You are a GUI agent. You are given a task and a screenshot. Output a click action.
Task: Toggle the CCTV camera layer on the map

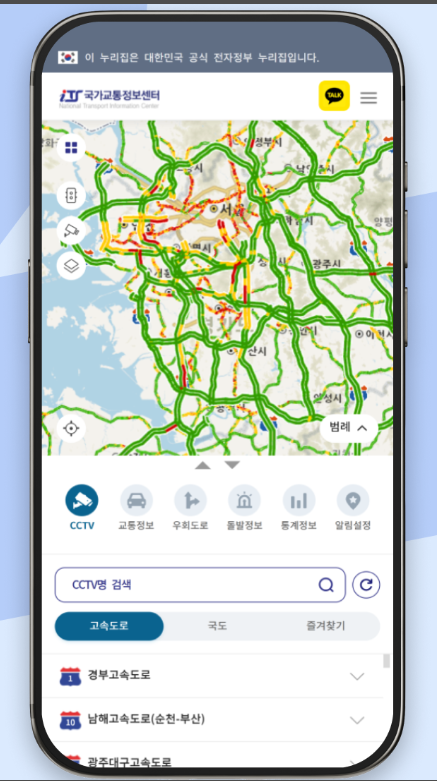pyautogui.click(x=71, y=231)
